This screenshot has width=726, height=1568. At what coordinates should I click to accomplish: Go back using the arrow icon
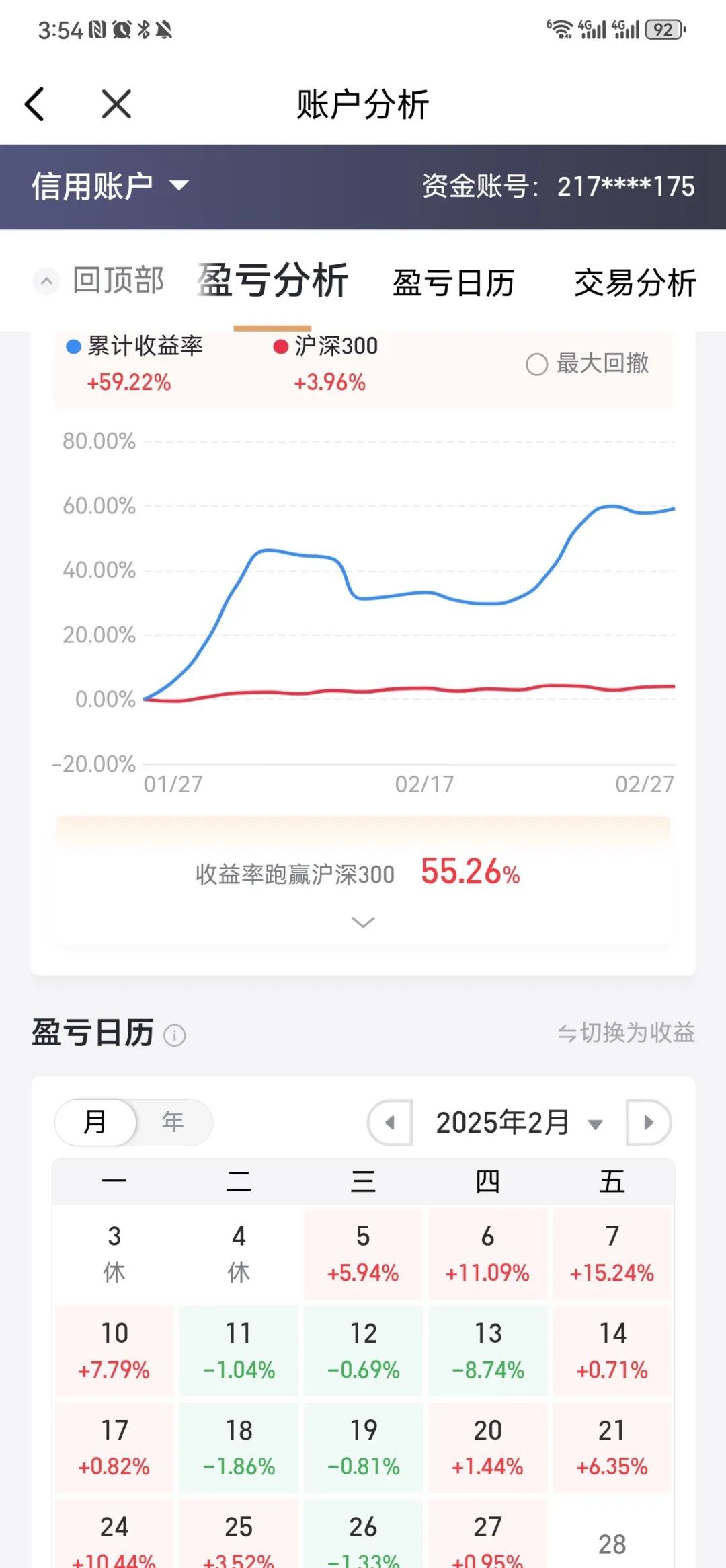click(35, 104)
